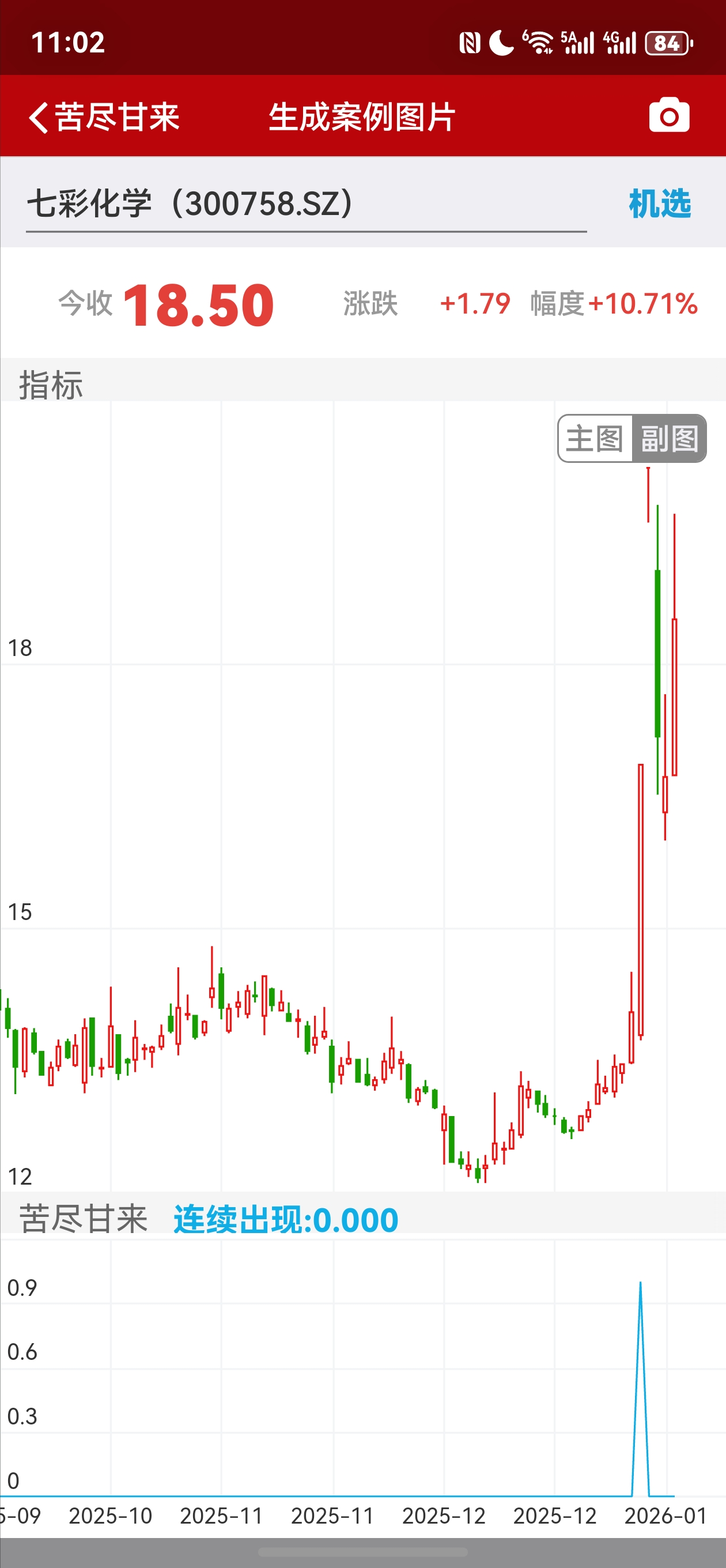Go back to 苦尽甘来
Viewport: 726px width, 1568px height.
coord(104,117)
